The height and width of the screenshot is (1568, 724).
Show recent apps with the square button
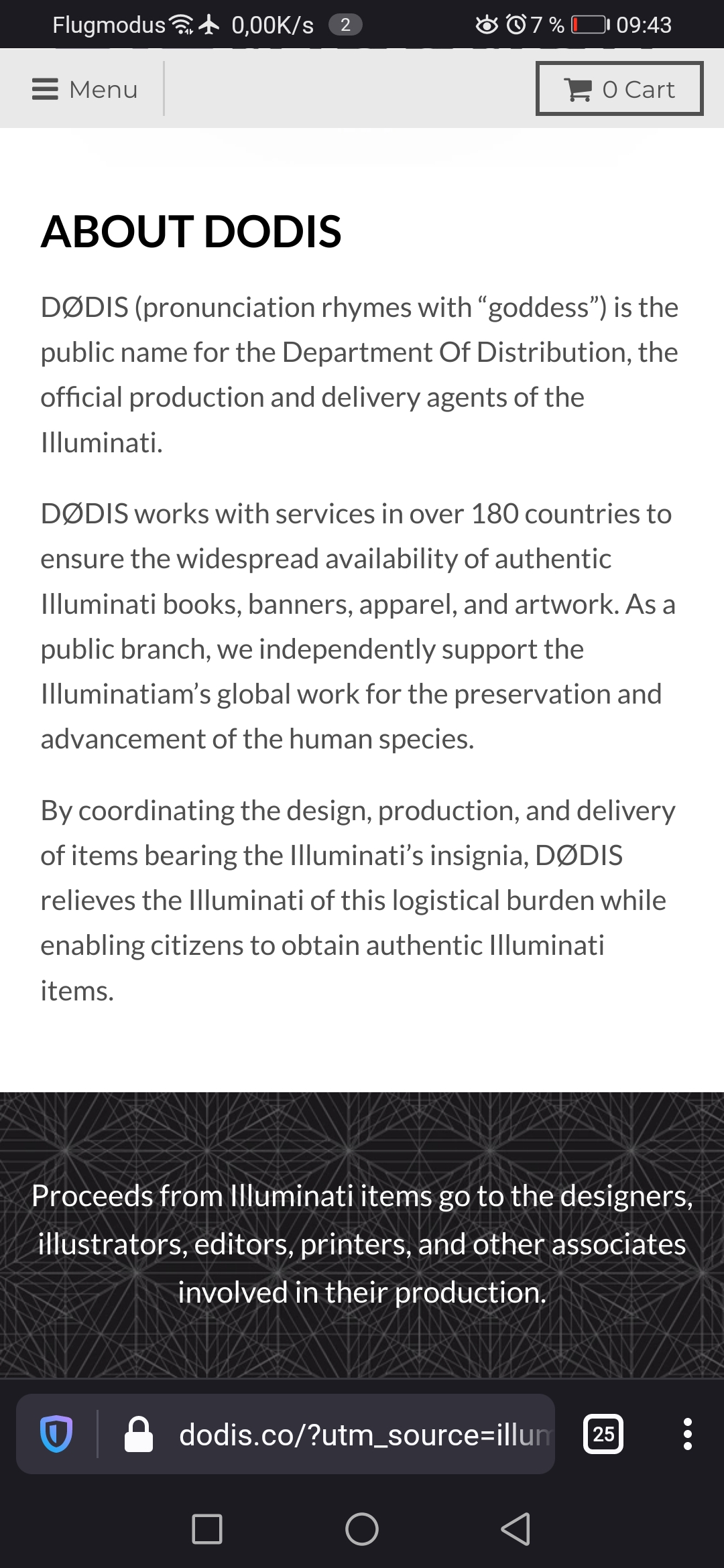pos(207,1529)
